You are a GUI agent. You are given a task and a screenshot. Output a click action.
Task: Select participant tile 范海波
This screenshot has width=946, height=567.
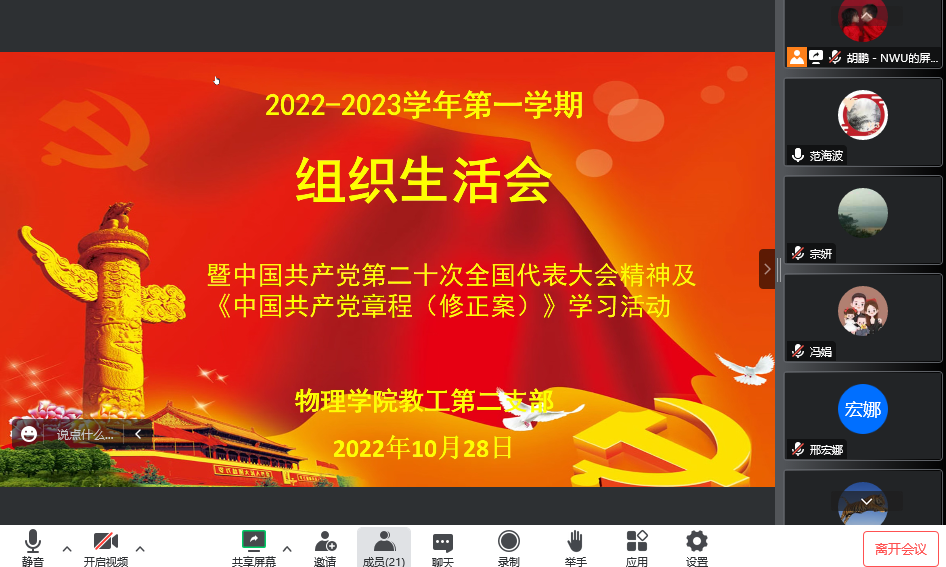coord(863,122)
